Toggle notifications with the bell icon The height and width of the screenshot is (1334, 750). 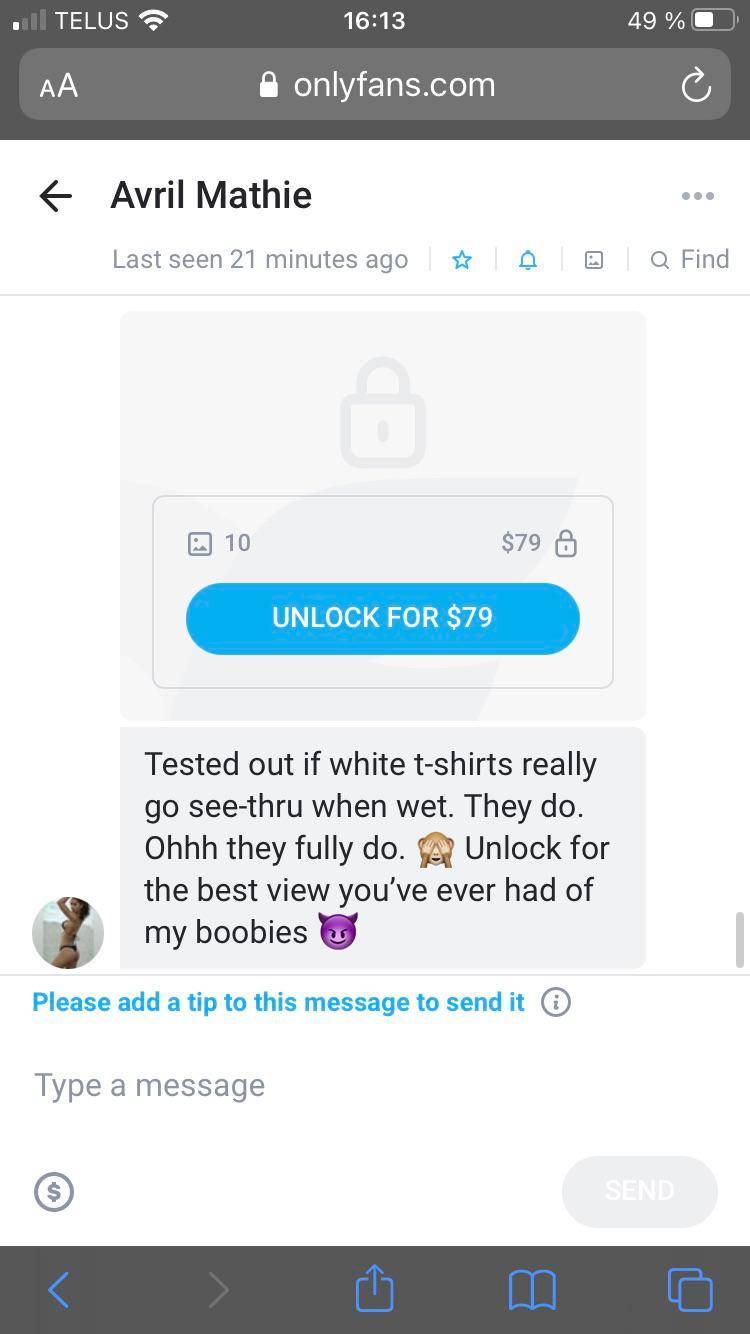528,259
